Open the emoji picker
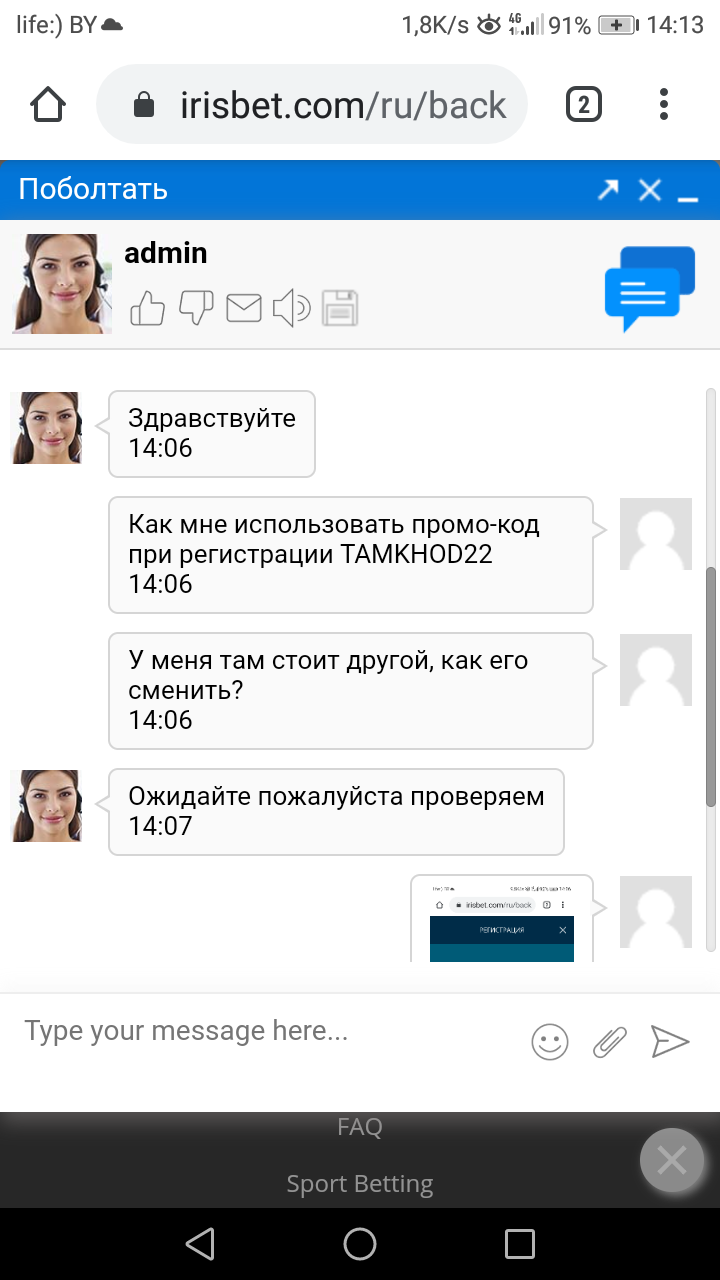The width and height of the screenshot is (720, 1280). (549, 1042)
